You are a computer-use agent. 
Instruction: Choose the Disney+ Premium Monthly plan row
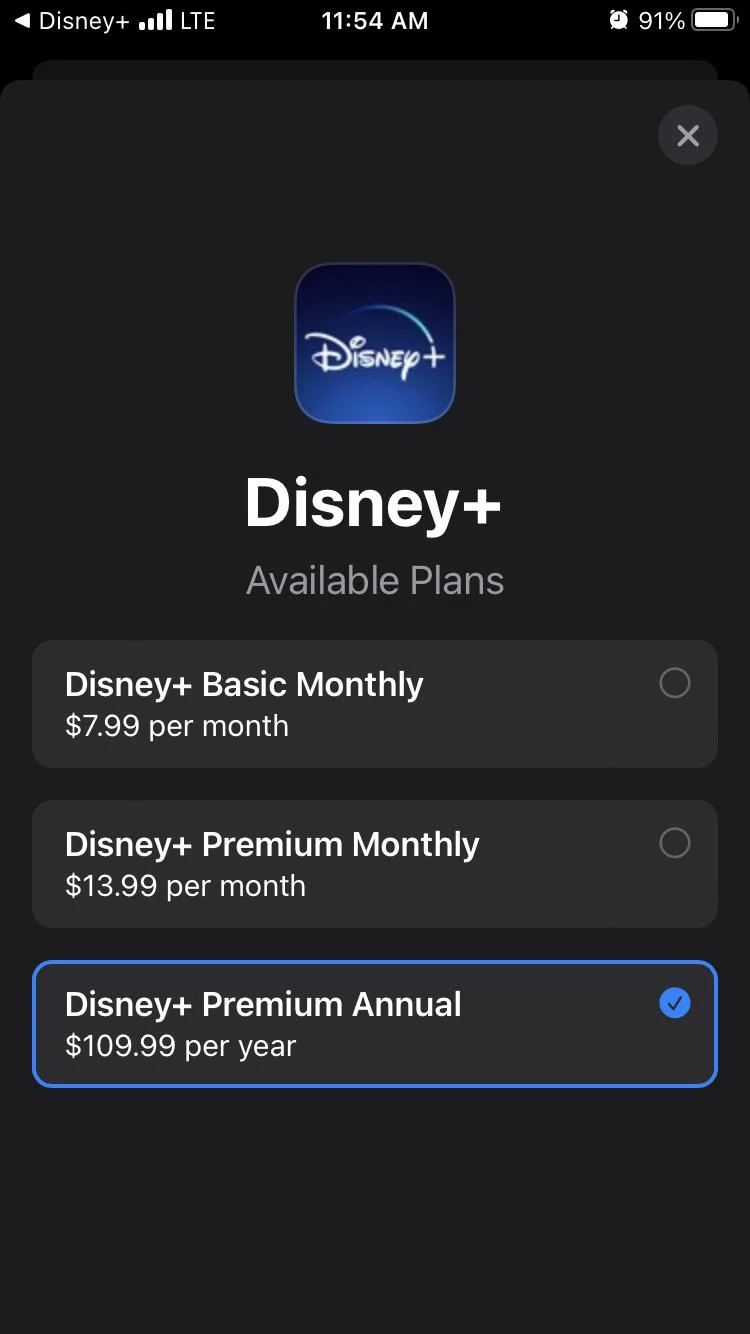pyautogui.click(x=375, y=863)
